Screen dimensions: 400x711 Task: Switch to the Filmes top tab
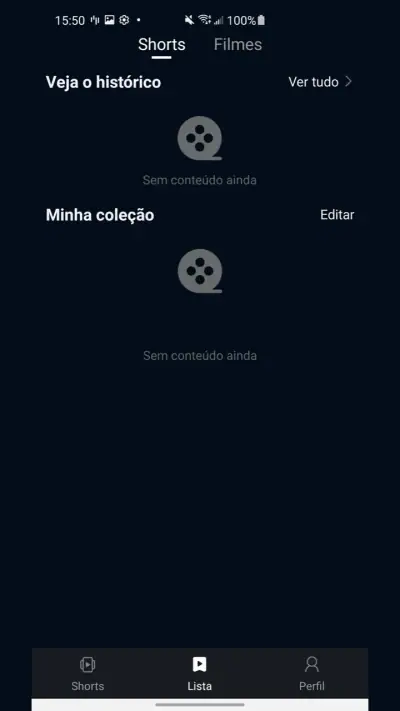pyautogui.click(x=238, y=44)
